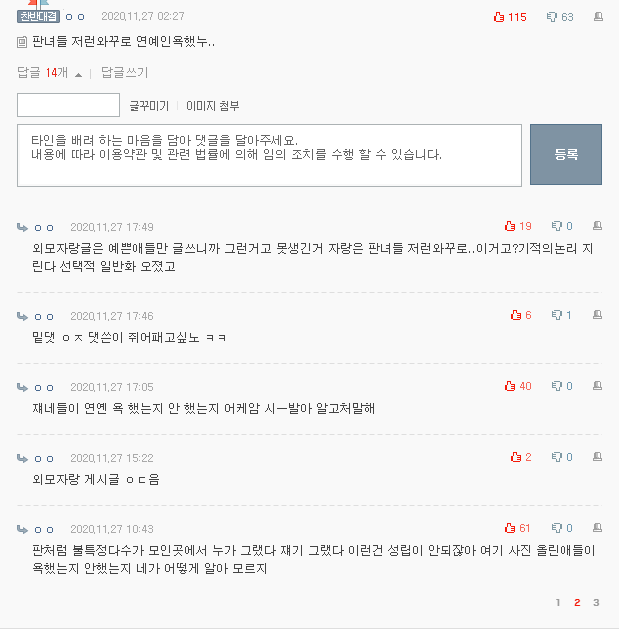Attach an image via 이미지 첨부

(x=213, y=106)
